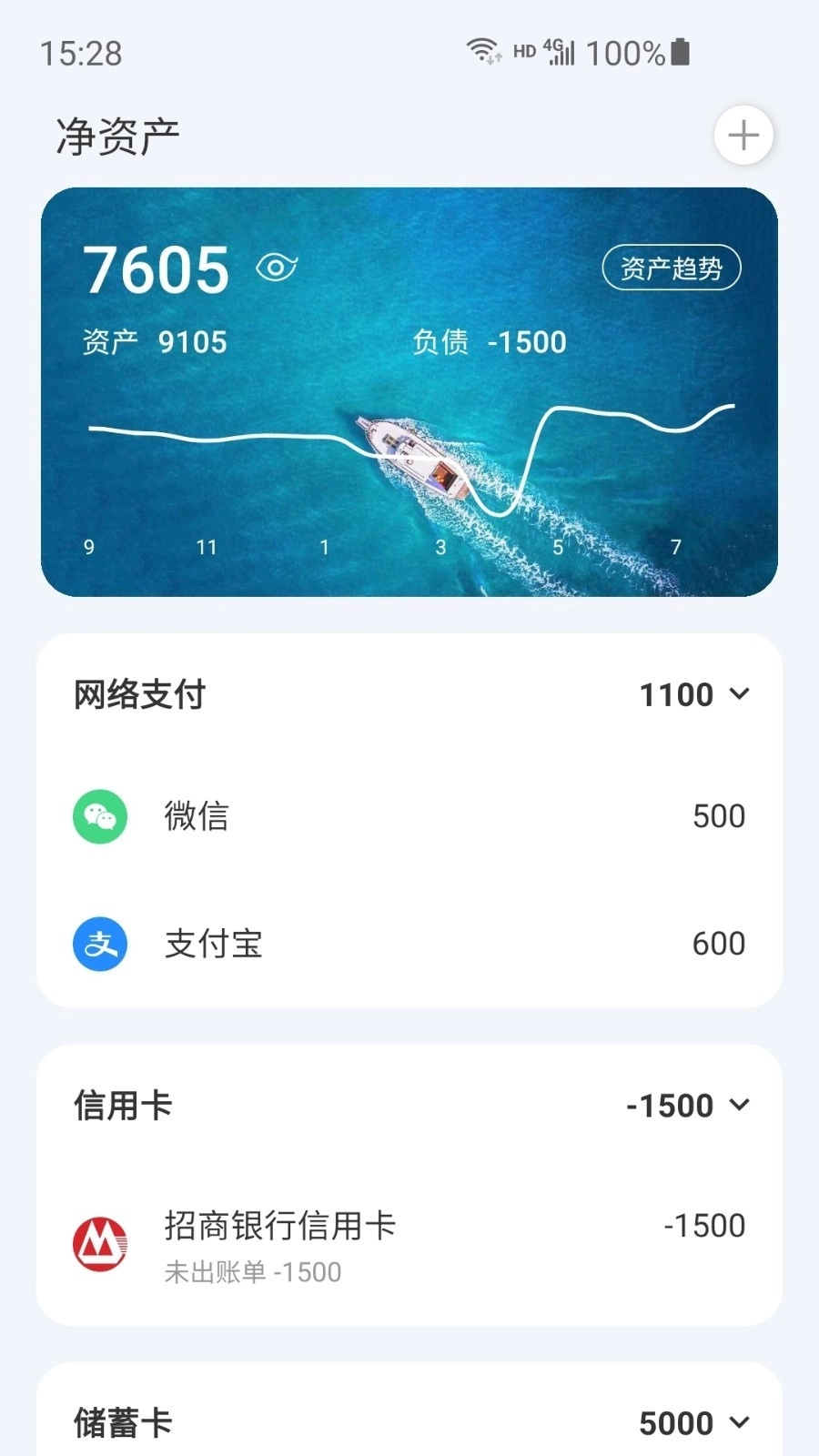This screenshot has width=819, height=1456.
Task: Select the WeChat payment icon
Action: (99, 816)
